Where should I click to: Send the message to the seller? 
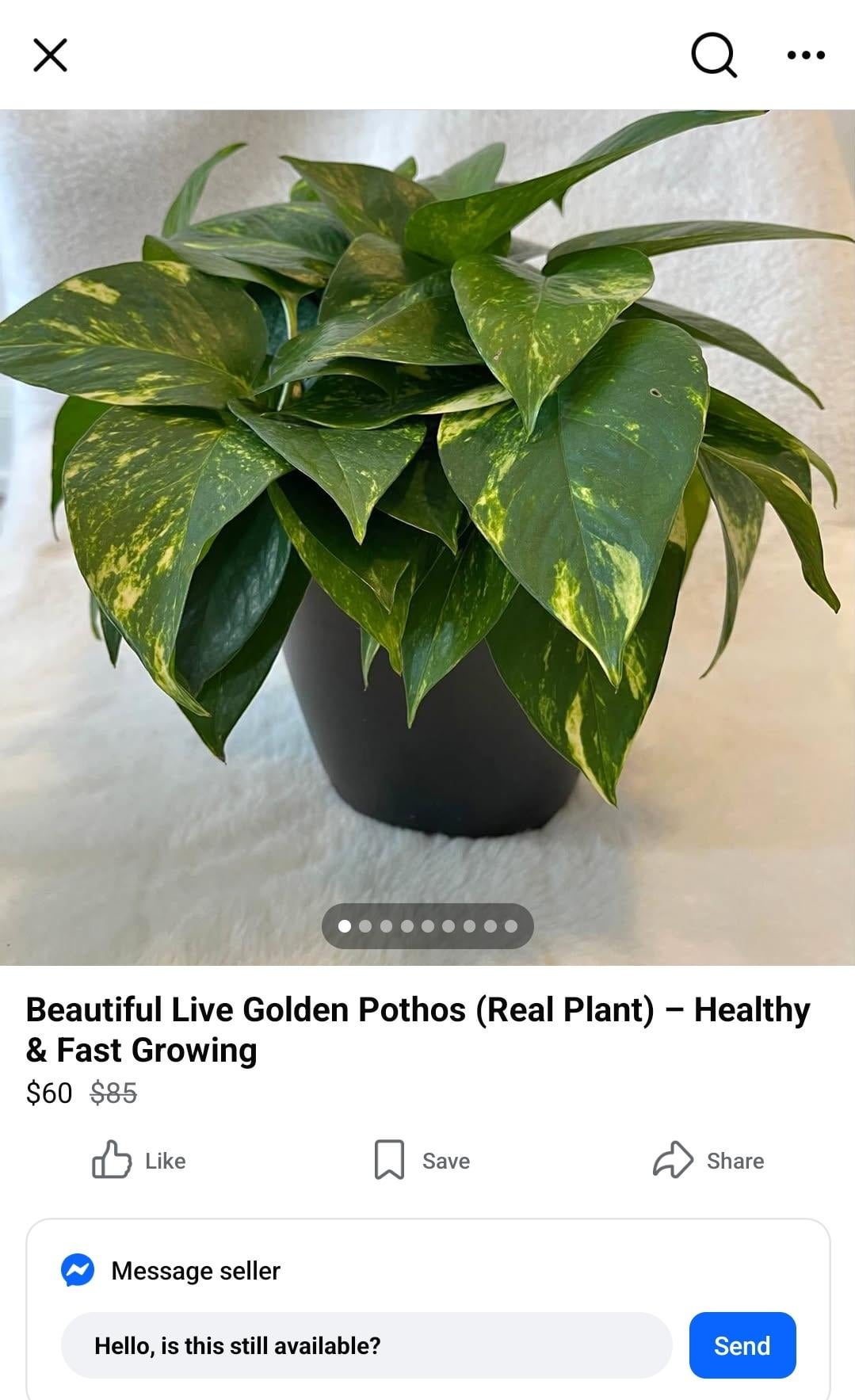pyautogui.click(x=742, y=1345)
